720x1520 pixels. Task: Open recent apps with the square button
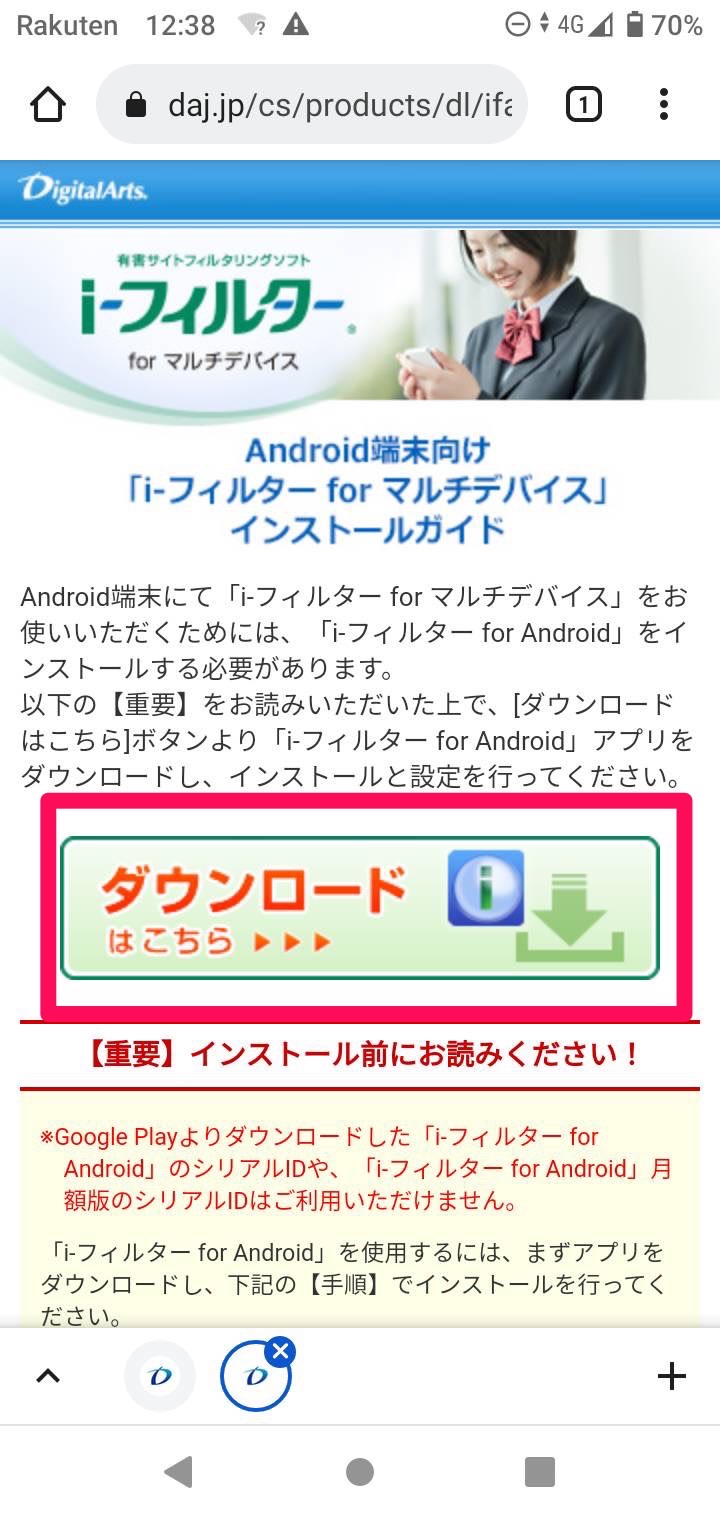540,1472
